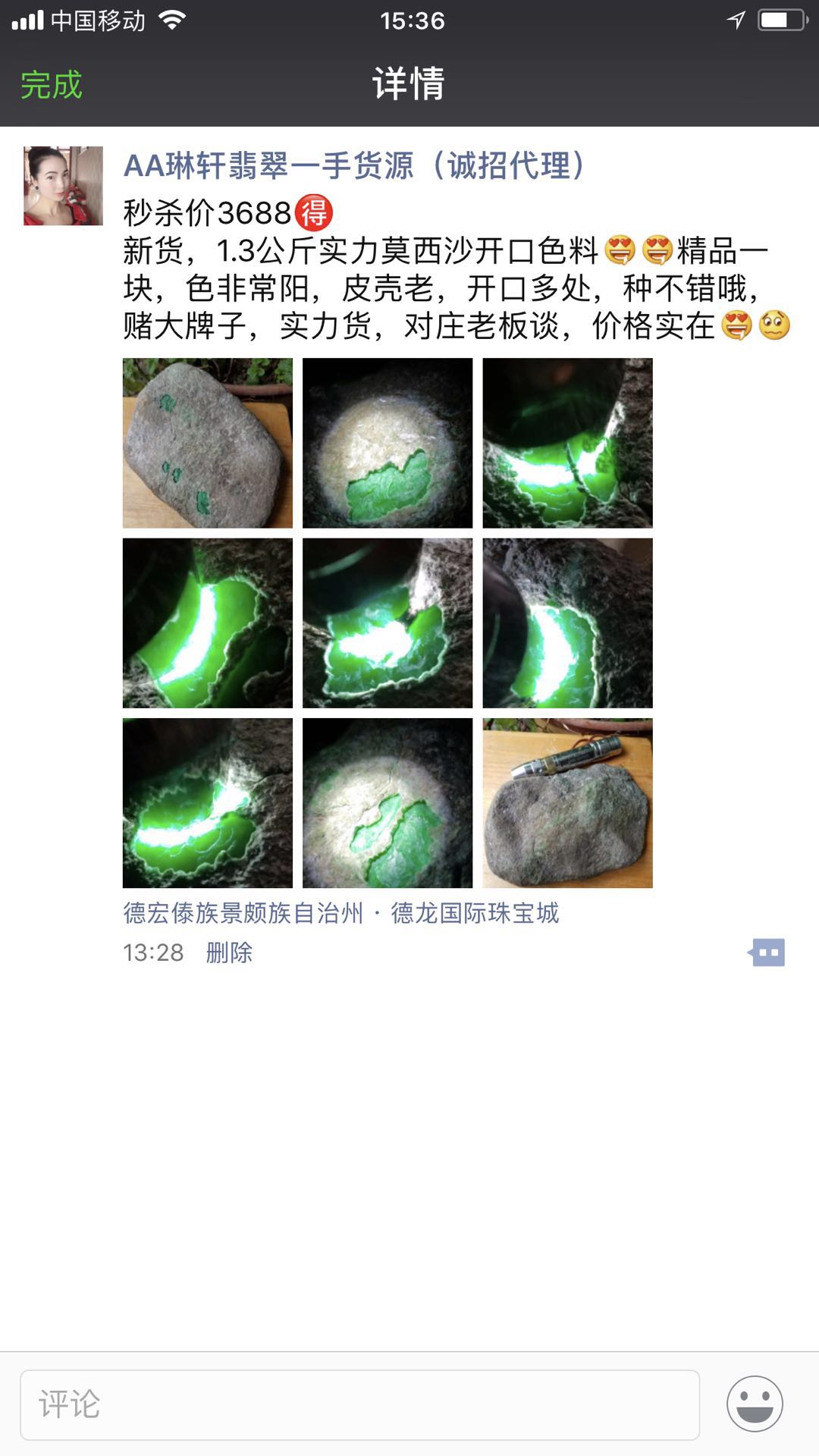Tap 删除 to delete this post
Image resolution: width=819 pixels, height=1456 pixels.
tap(229, 952)
